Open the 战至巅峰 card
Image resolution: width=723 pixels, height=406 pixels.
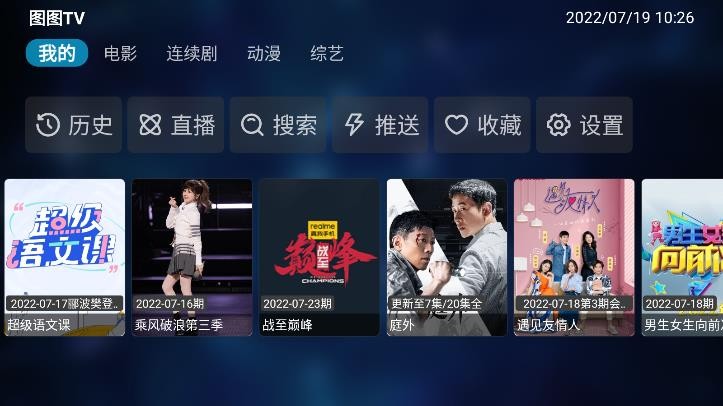[319, 257]
